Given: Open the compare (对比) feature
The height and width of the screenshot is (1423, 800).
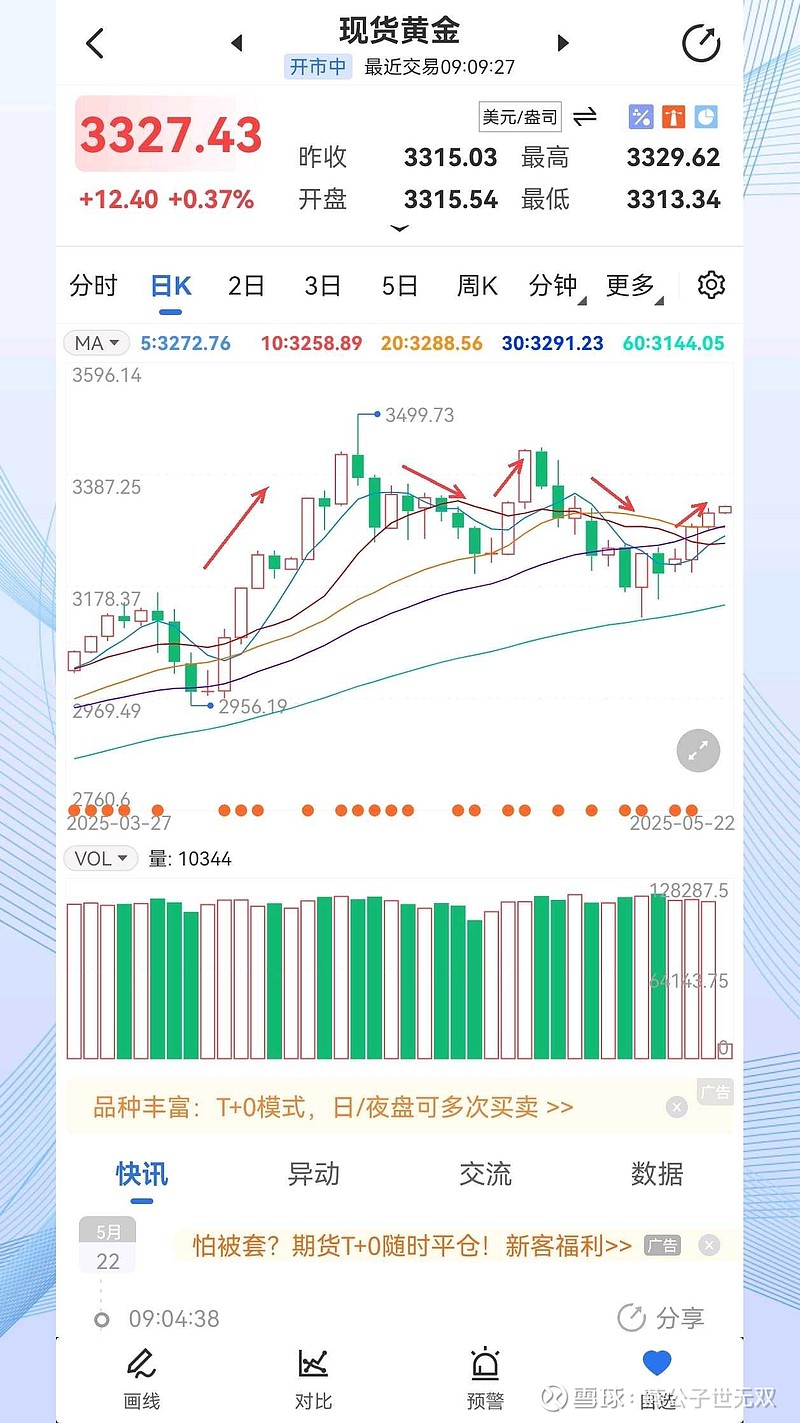Looking at the screenshot, I should point(313,1375).
